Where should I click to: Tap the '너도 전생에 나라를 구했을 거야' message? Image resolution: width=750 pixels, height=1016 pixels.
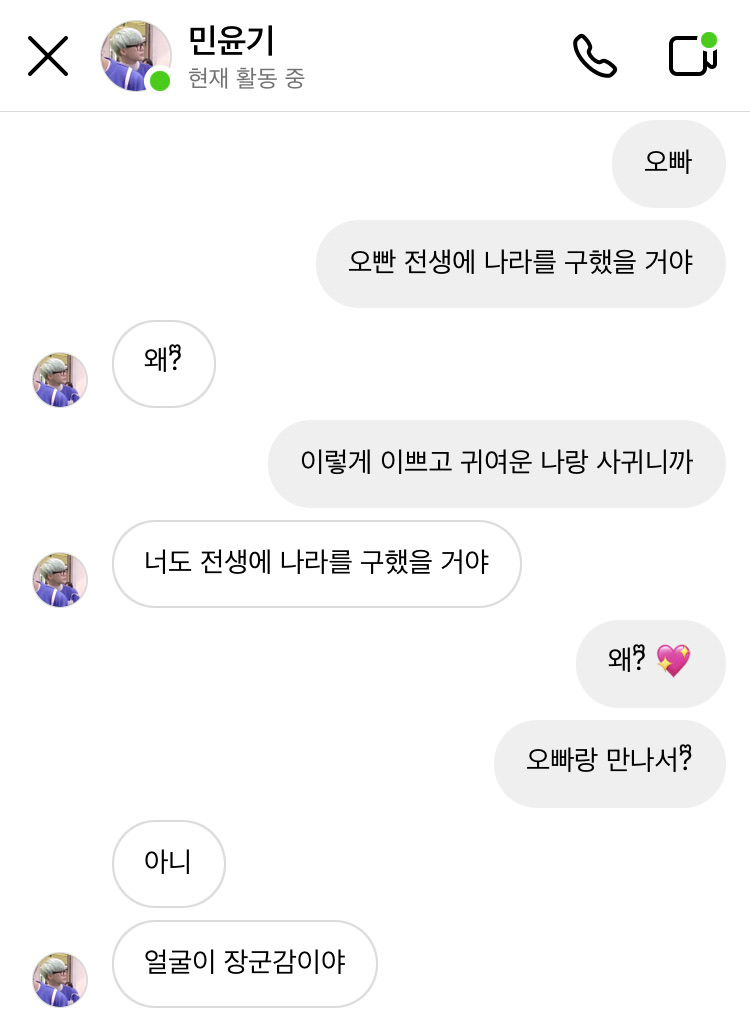pyautogui.click(x=316, y=563)
